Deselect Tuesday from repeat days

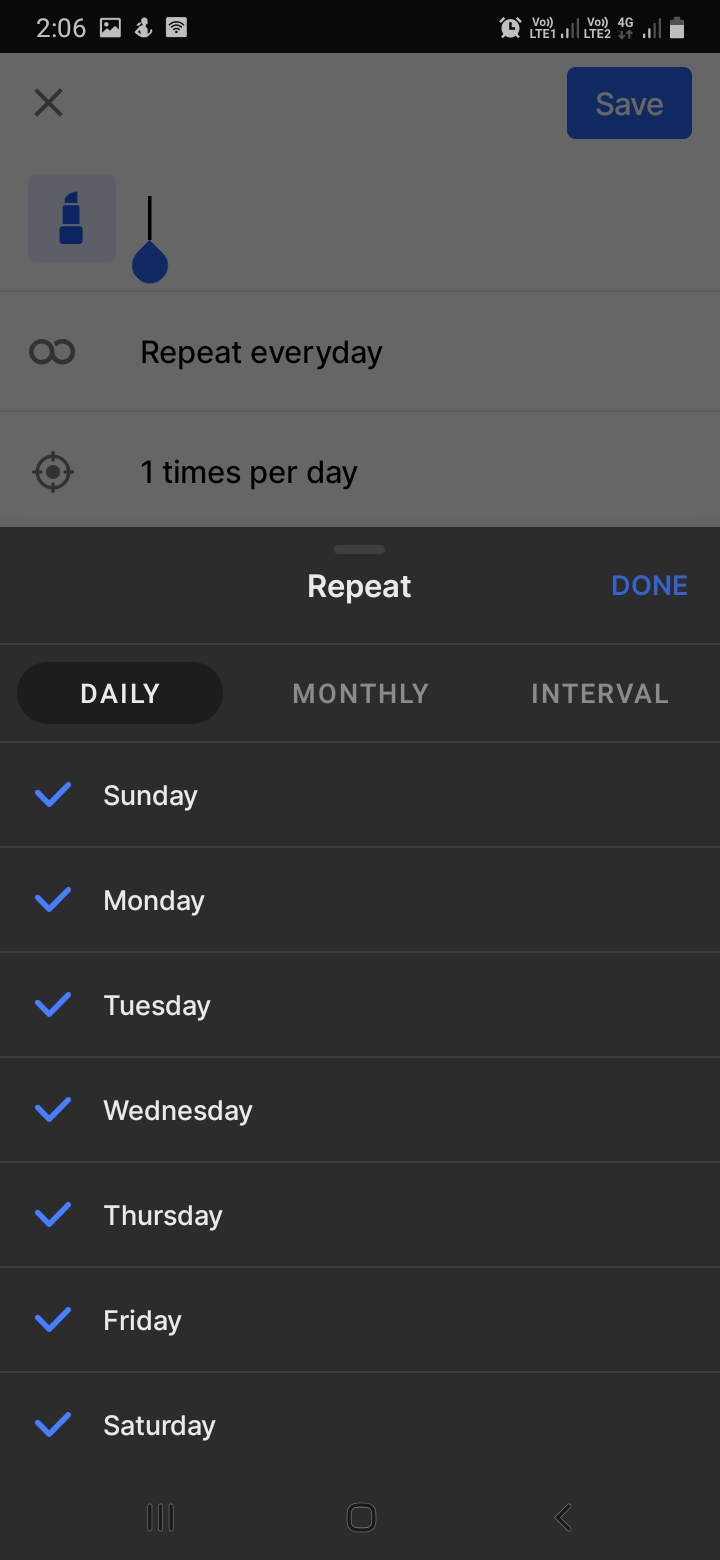[360, 1005]
